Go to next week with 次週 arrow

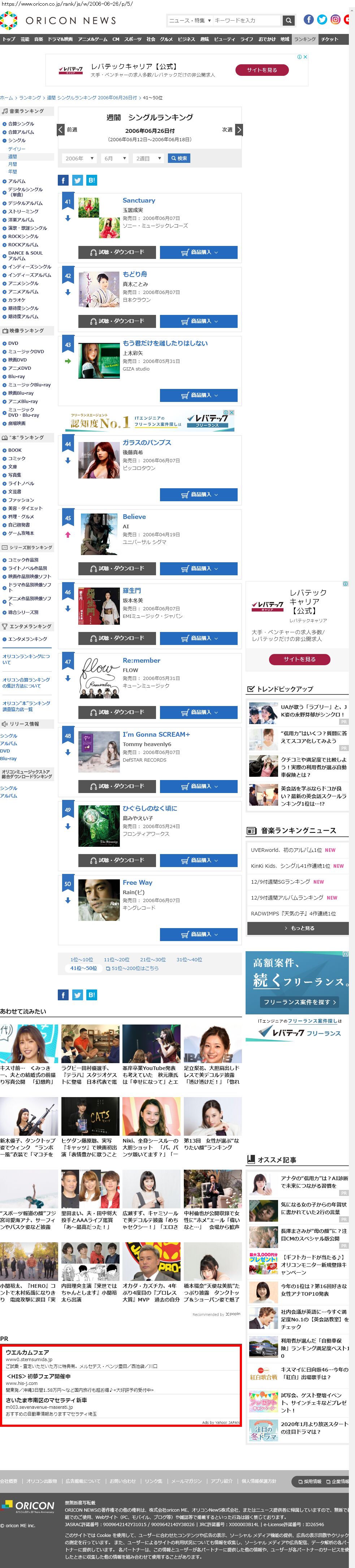238,130
